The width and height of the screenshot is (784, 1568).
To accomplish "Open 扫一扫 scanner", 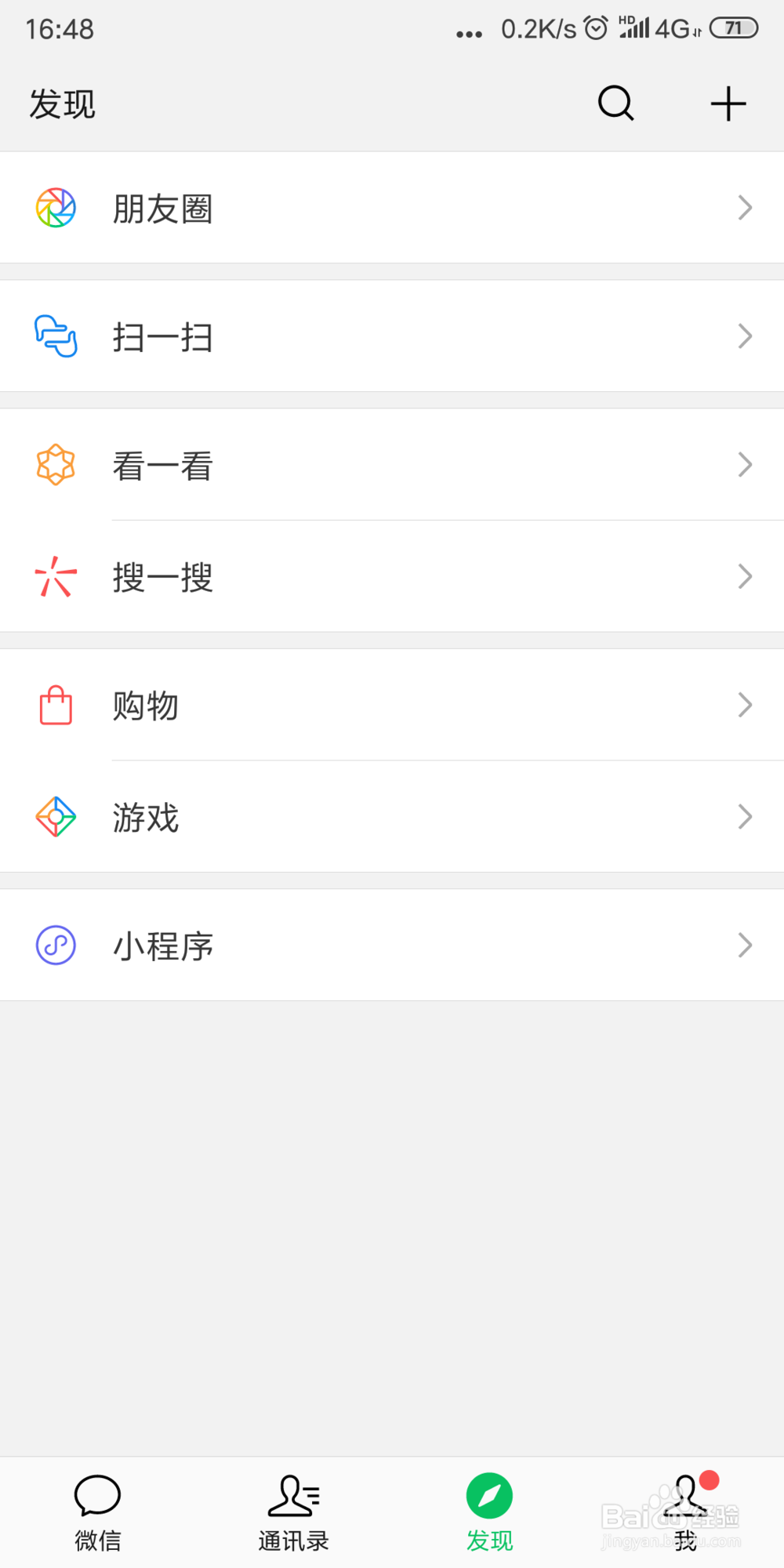I will [x=392, y=336].
